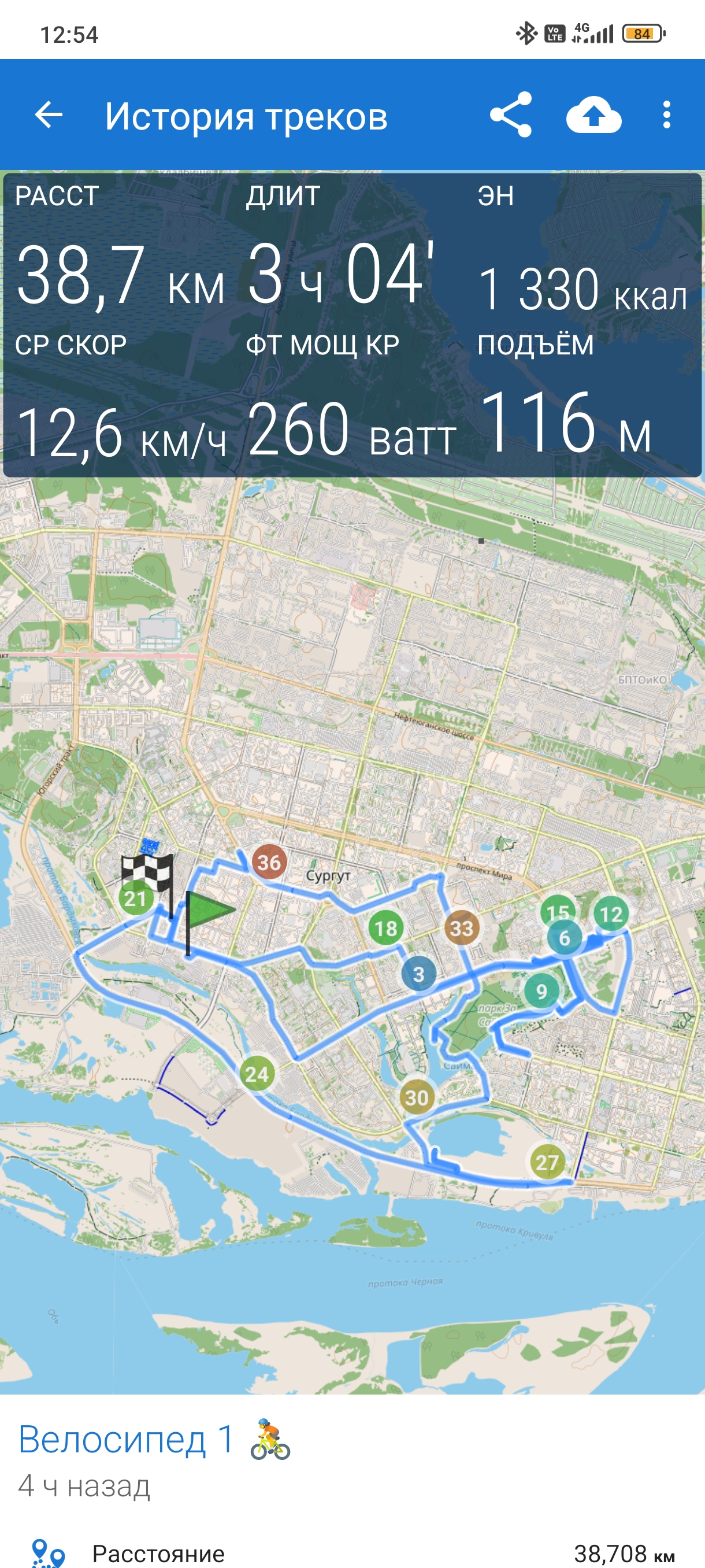Go back from История треков

[49, 114]
